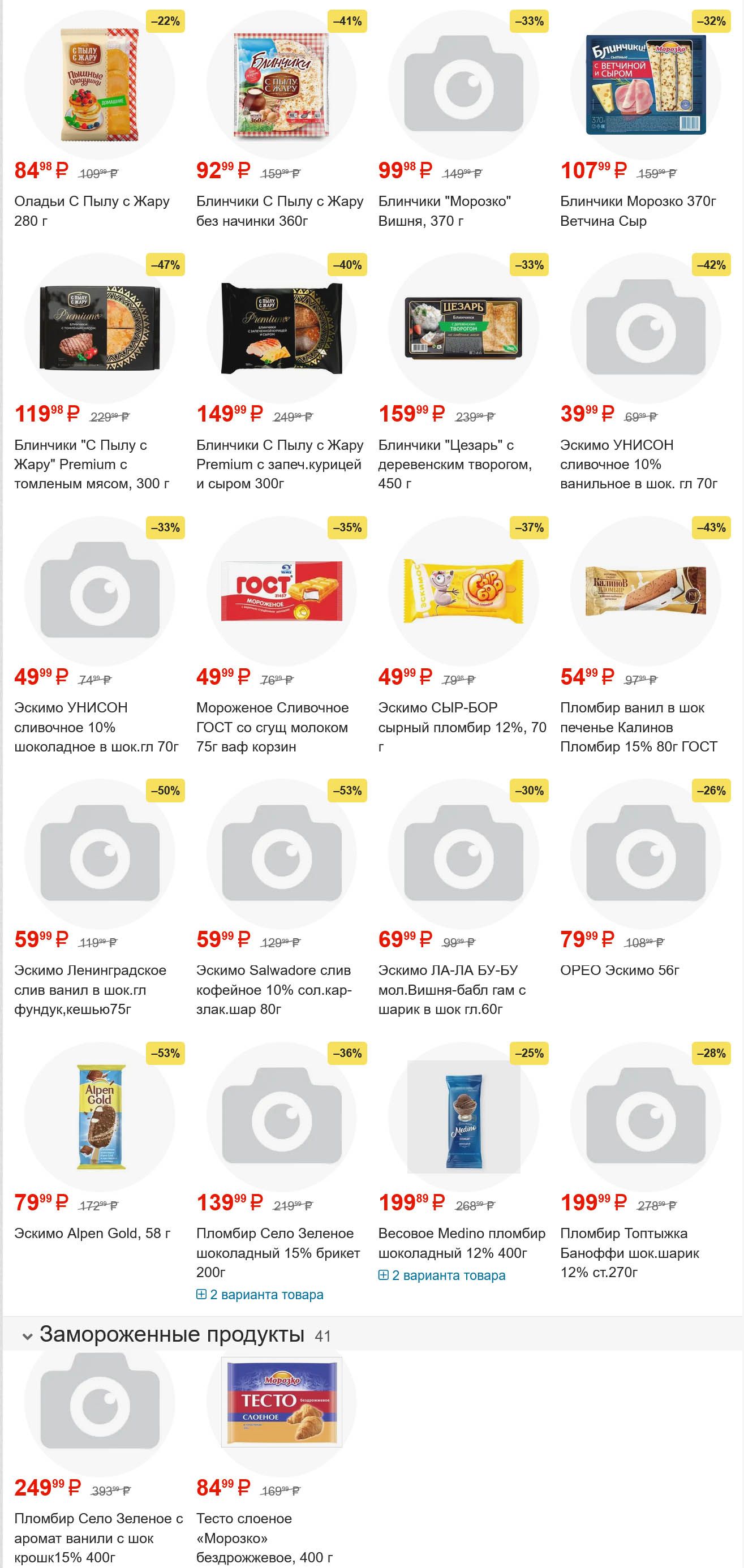Show 2 варианта товара for Пломбир Село Зеленое
Image resolution: width=744 pixels, height=1568 pixels.
pyautogui.click(x=260, y=1295)
